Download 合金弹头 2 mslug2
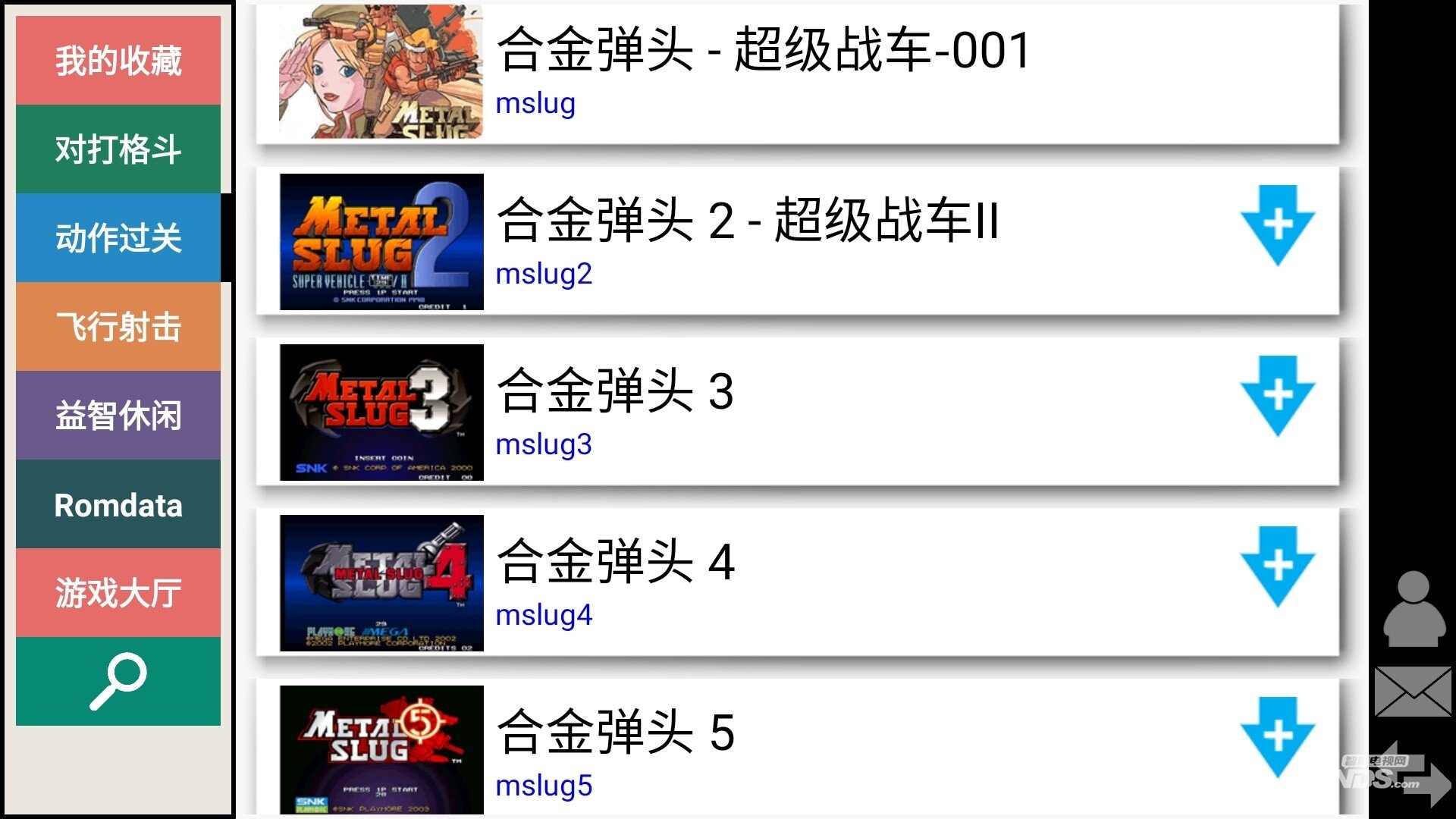 coord(1278,226)
